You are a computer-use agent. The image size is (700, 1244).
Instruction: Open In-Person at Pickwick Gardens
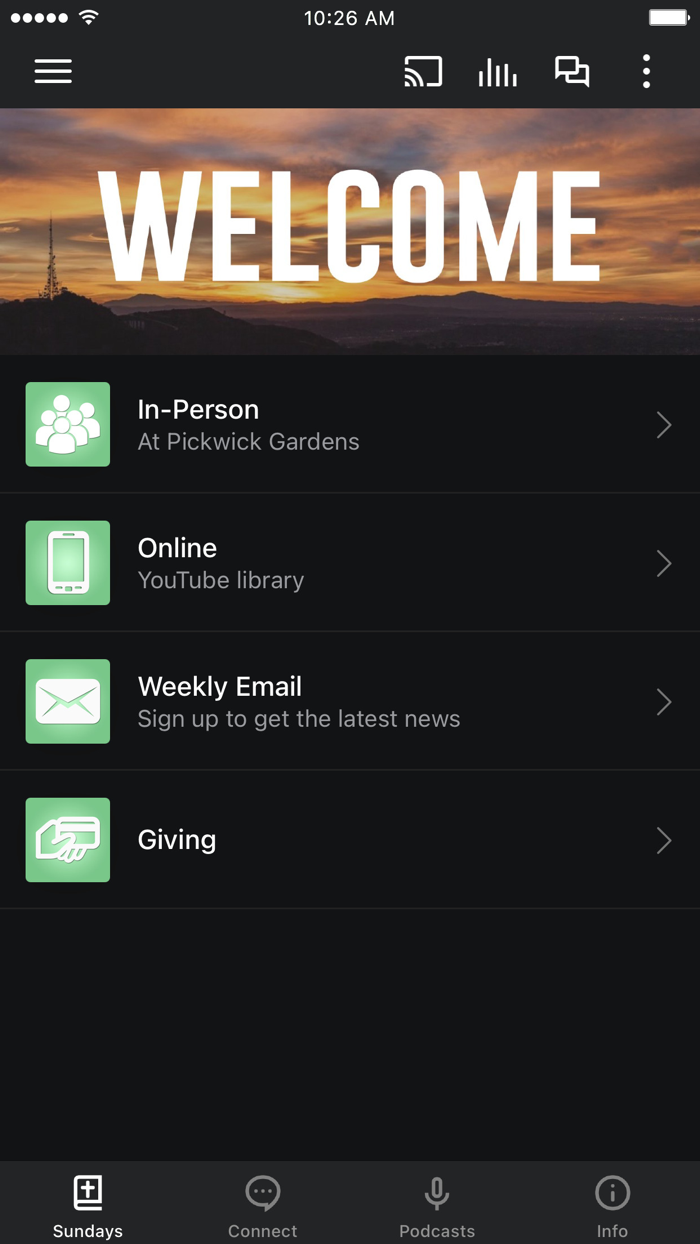click(350, 425)
